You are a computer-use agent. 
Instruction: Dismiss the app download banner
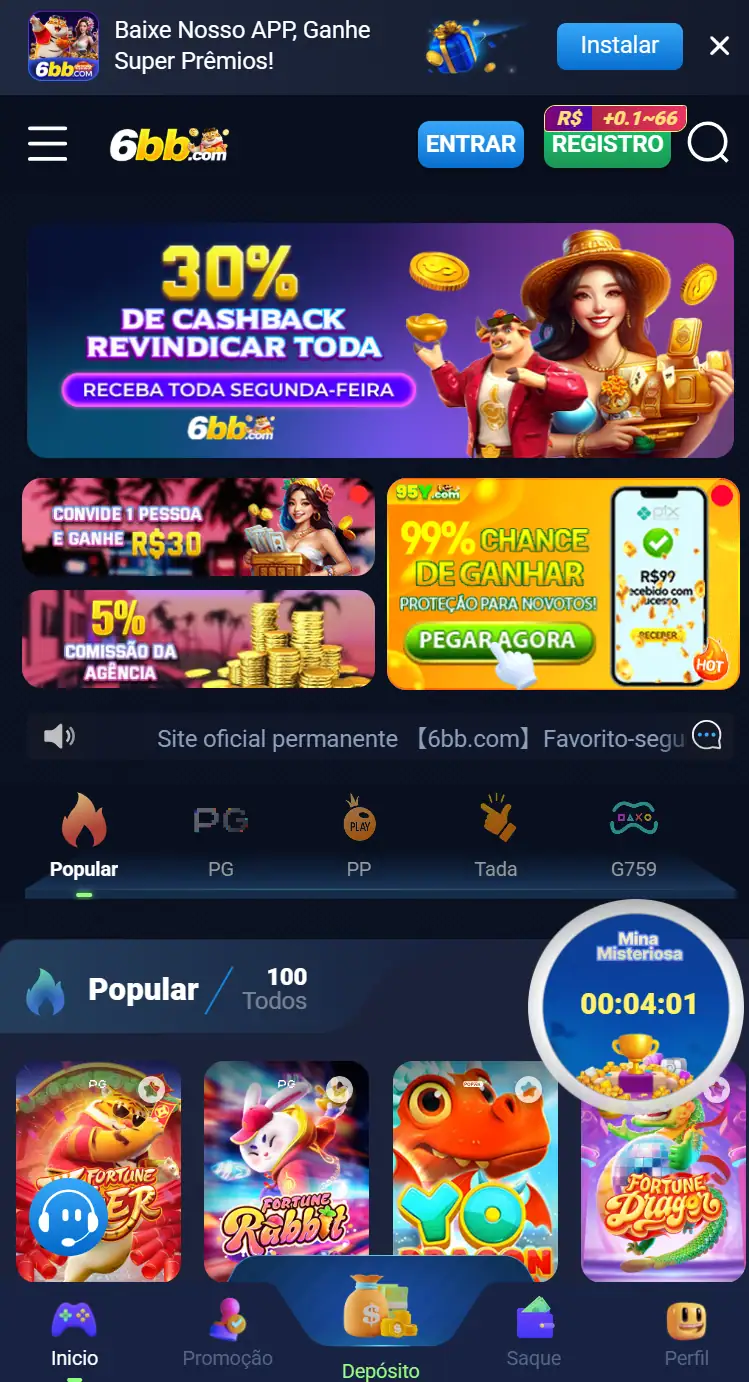coord(719,46)
